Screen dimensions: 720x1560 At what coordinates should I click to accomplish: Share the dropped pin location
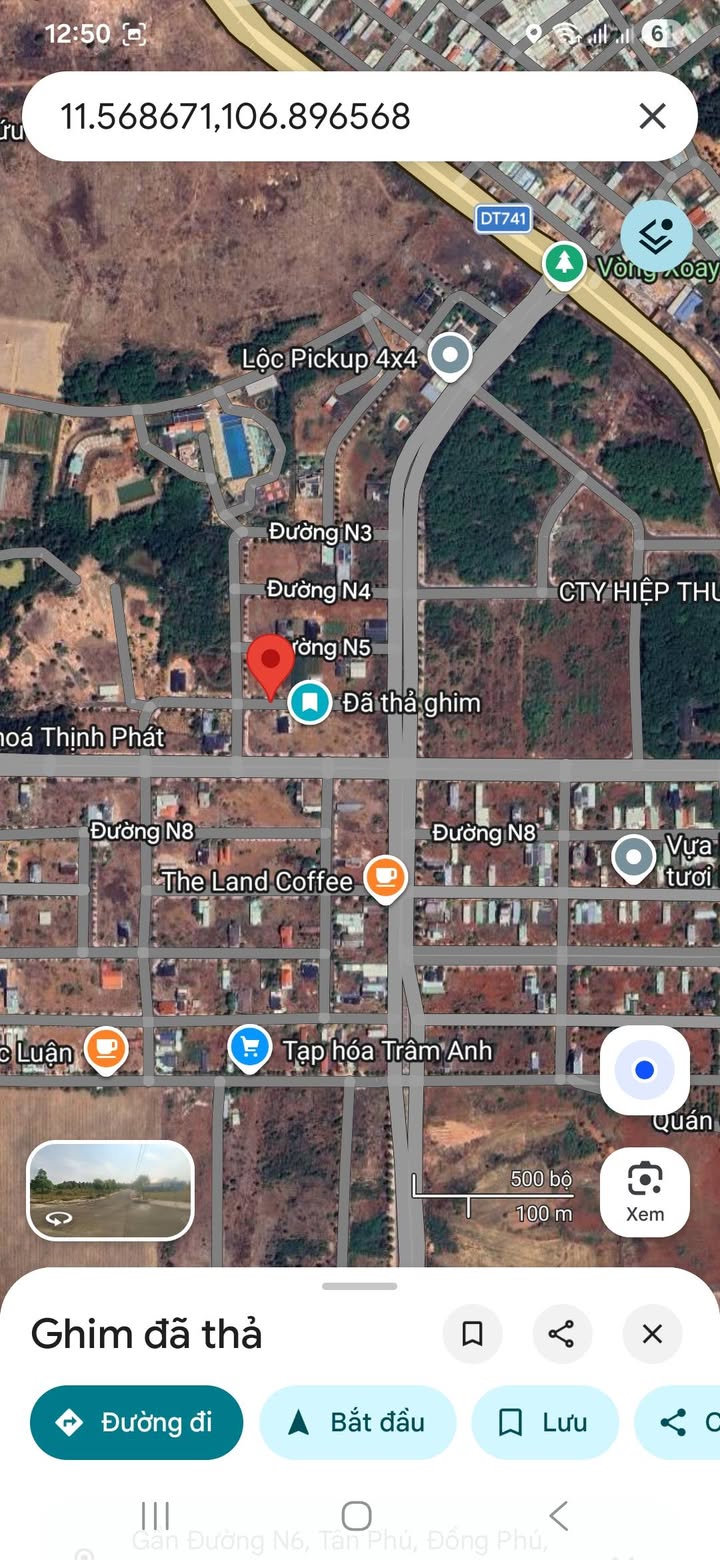point(561,1334)
